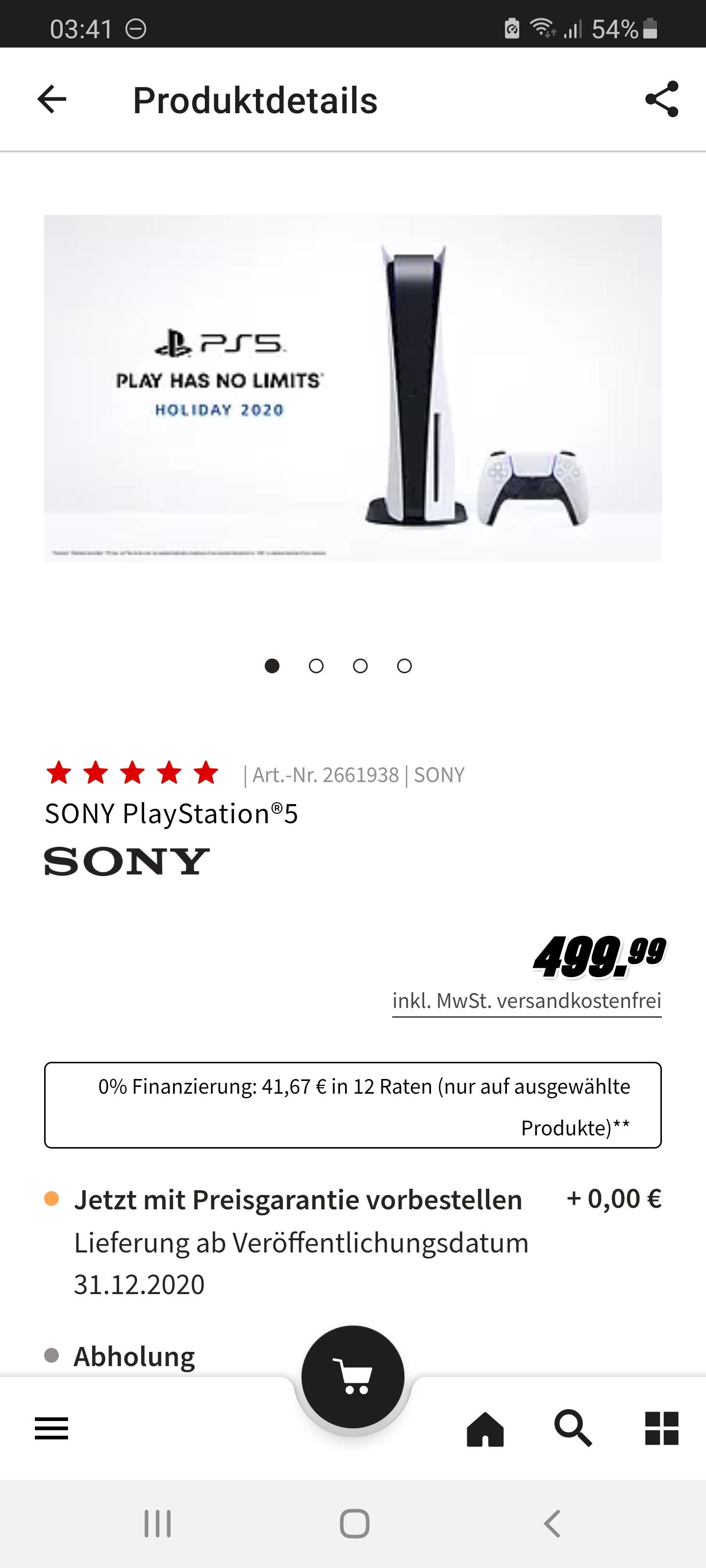
Task: Go to the home page
Action: (x=485, y=1429)
